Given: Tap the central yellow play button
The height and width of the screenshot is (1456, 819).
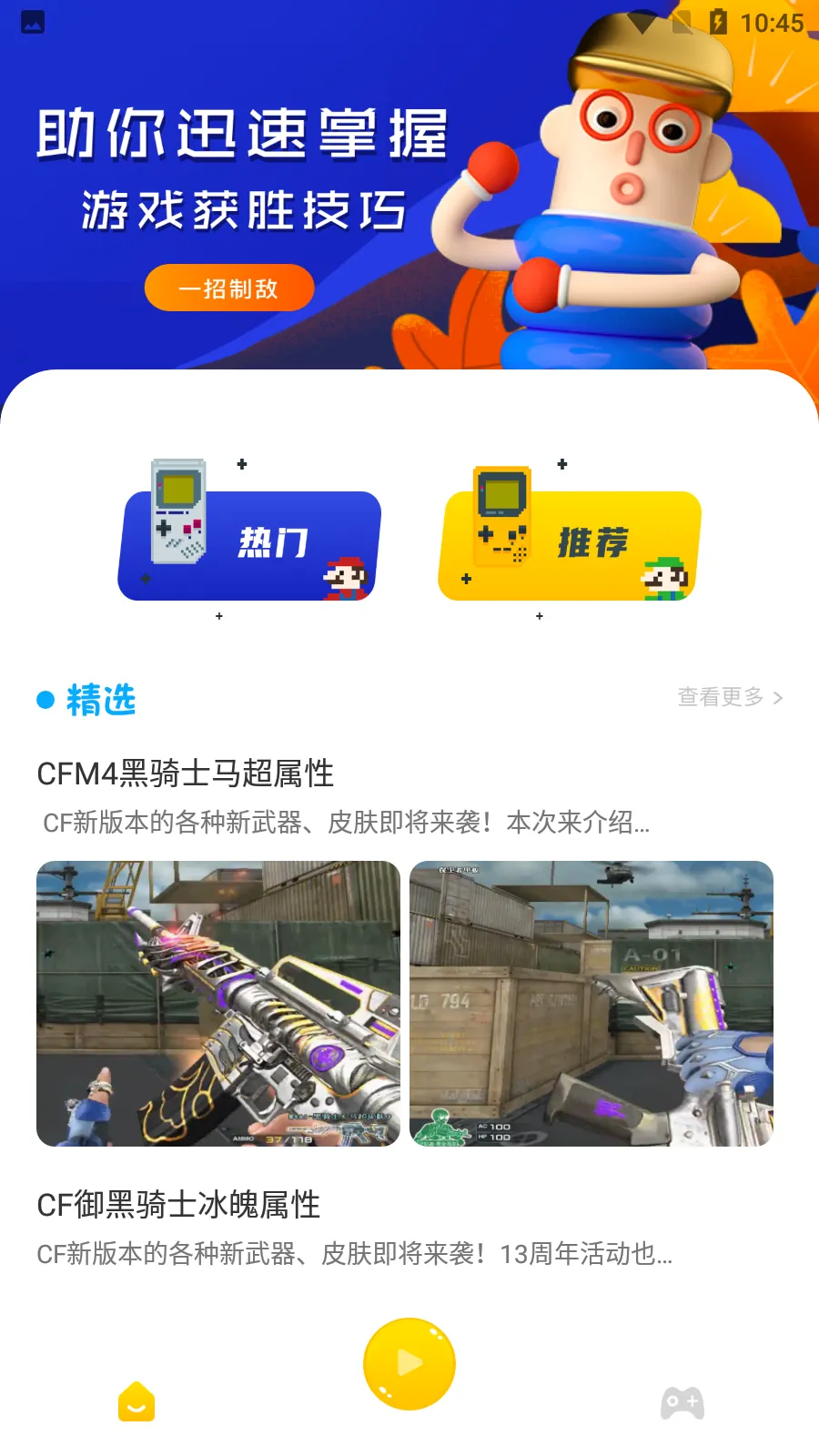Looking at the screenshot, I should [409, 1362].
